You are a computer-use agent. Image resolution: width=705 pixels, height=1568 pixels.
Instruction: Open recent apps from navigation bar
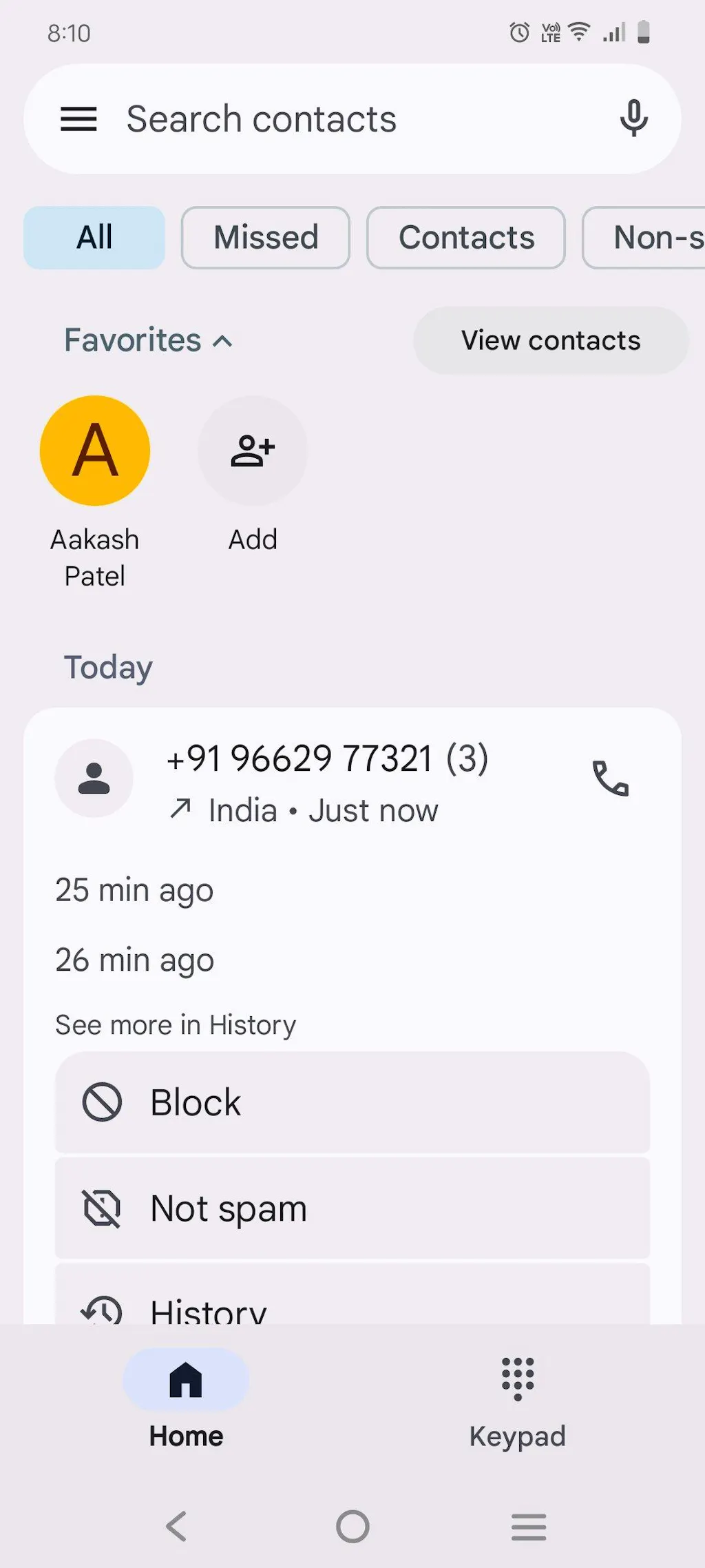click(529, 1526)
